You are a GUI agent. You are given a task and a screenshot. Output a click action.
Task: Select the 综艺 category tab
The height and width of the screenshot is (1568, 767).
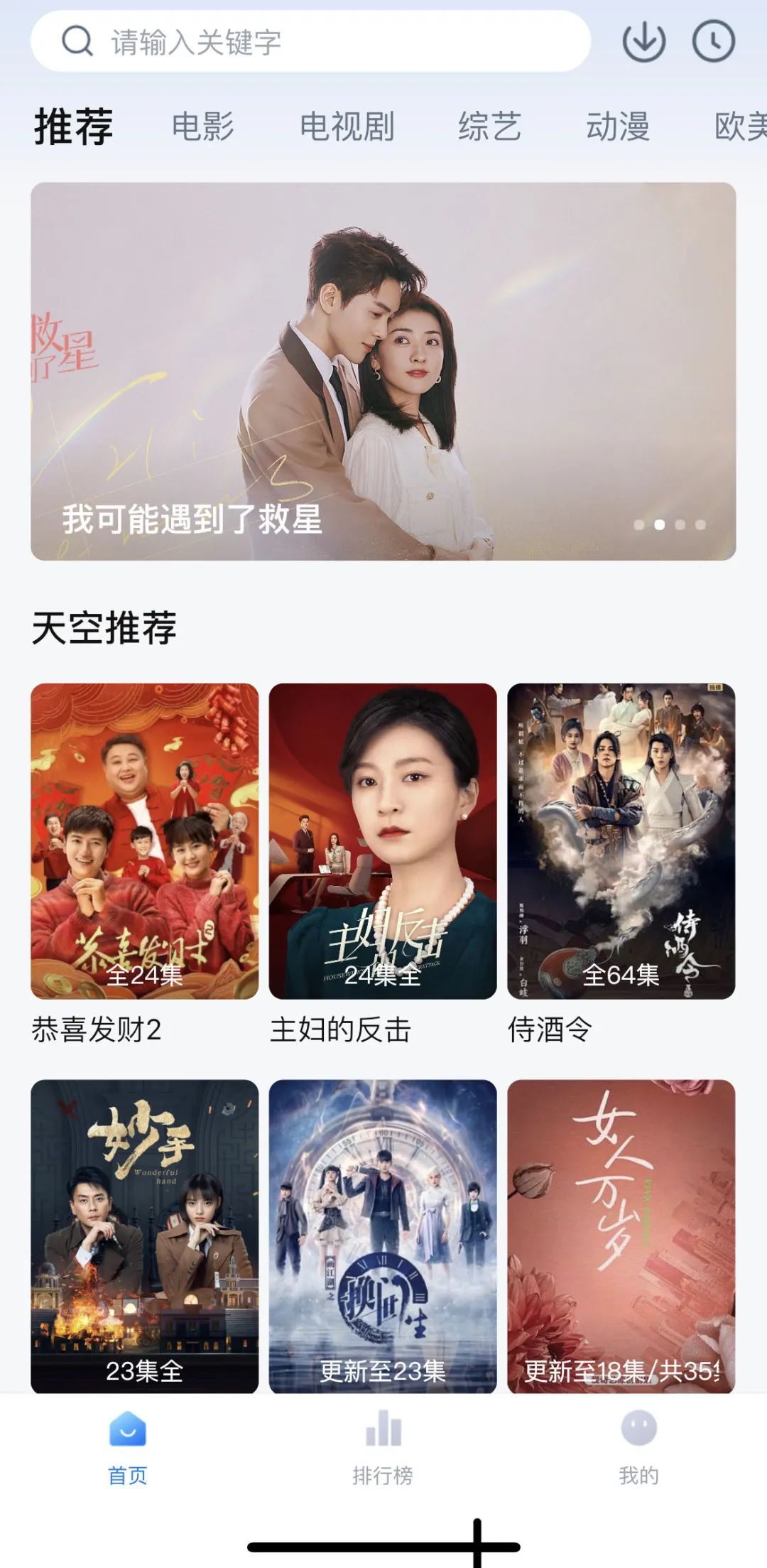(x=489, y=126)
